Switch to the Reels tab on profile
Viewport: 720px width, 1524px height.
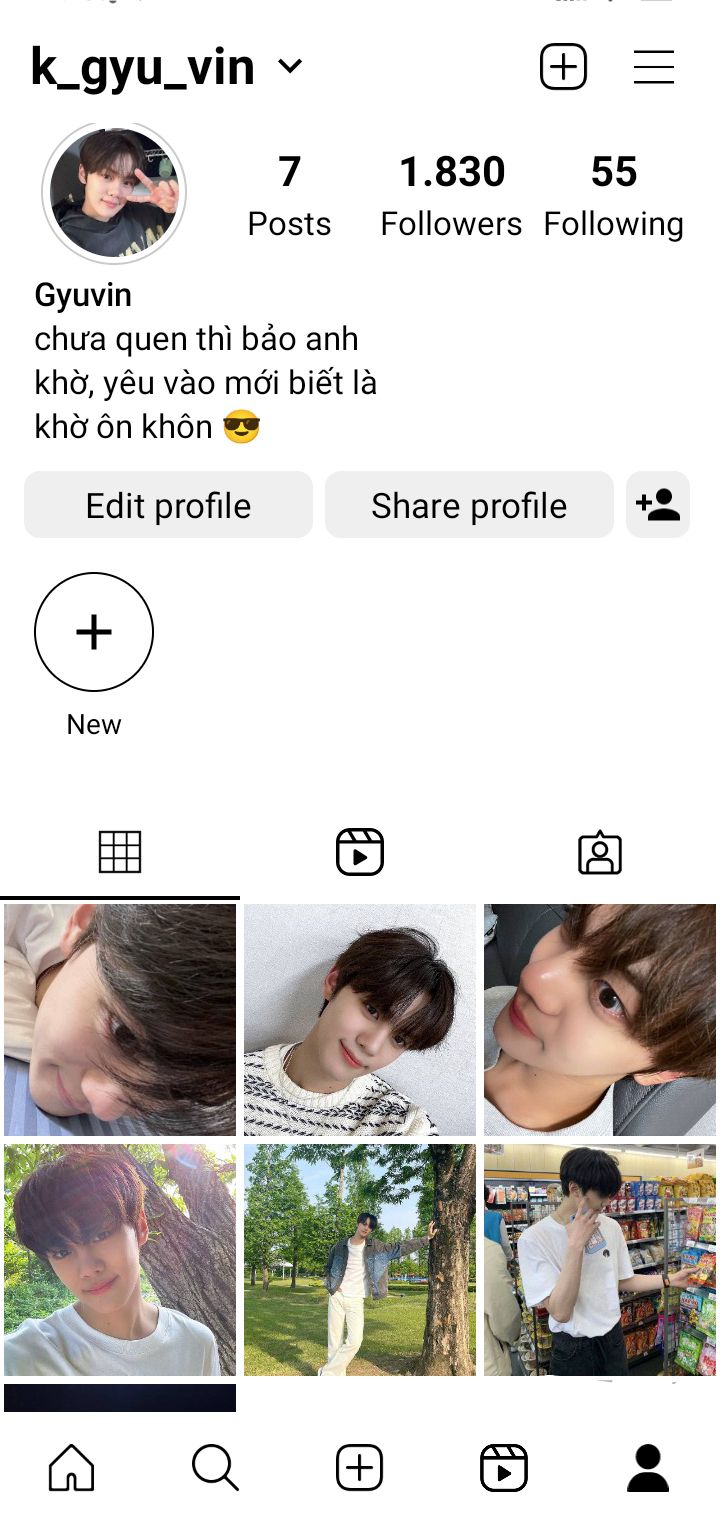point(360,853)
